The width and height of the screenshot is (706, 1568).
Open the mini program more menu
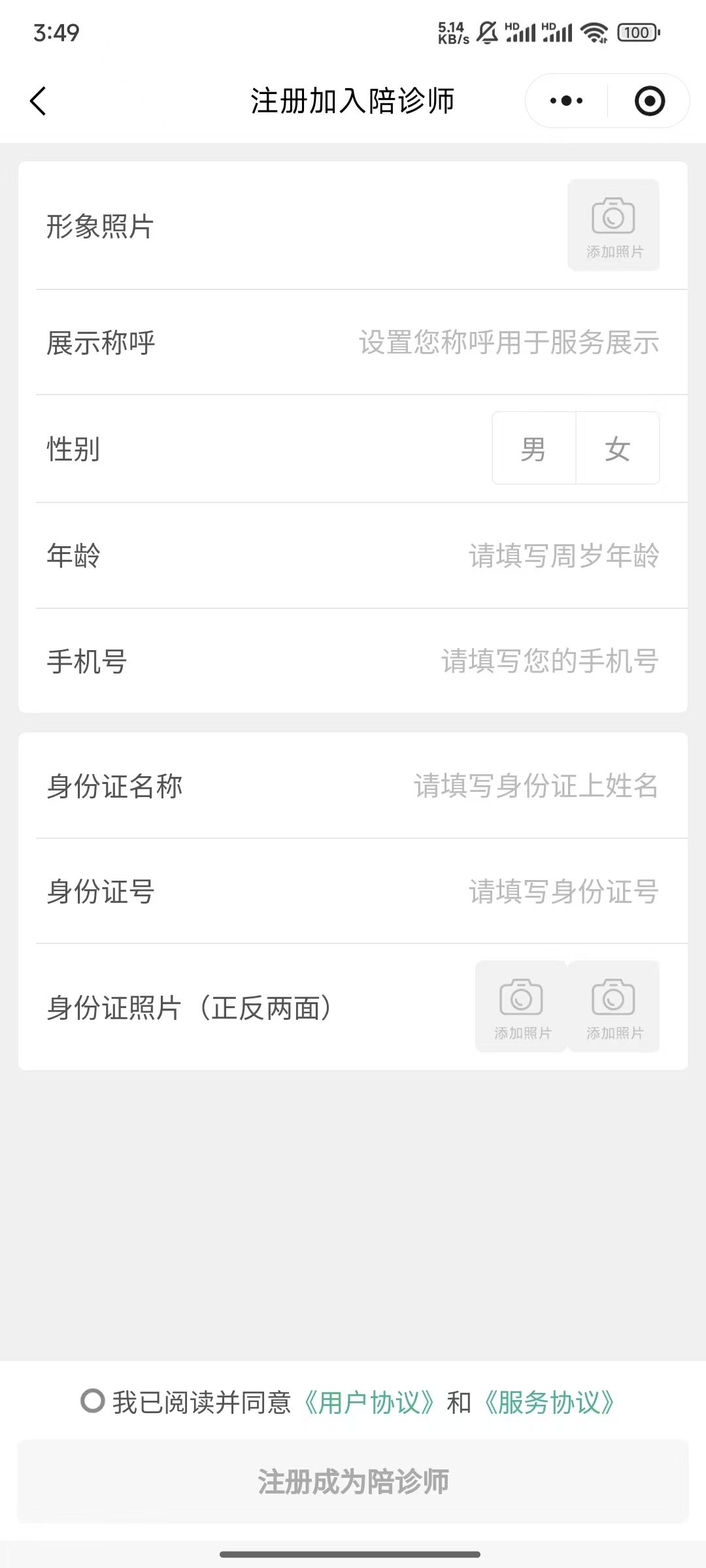click(566, 101)
